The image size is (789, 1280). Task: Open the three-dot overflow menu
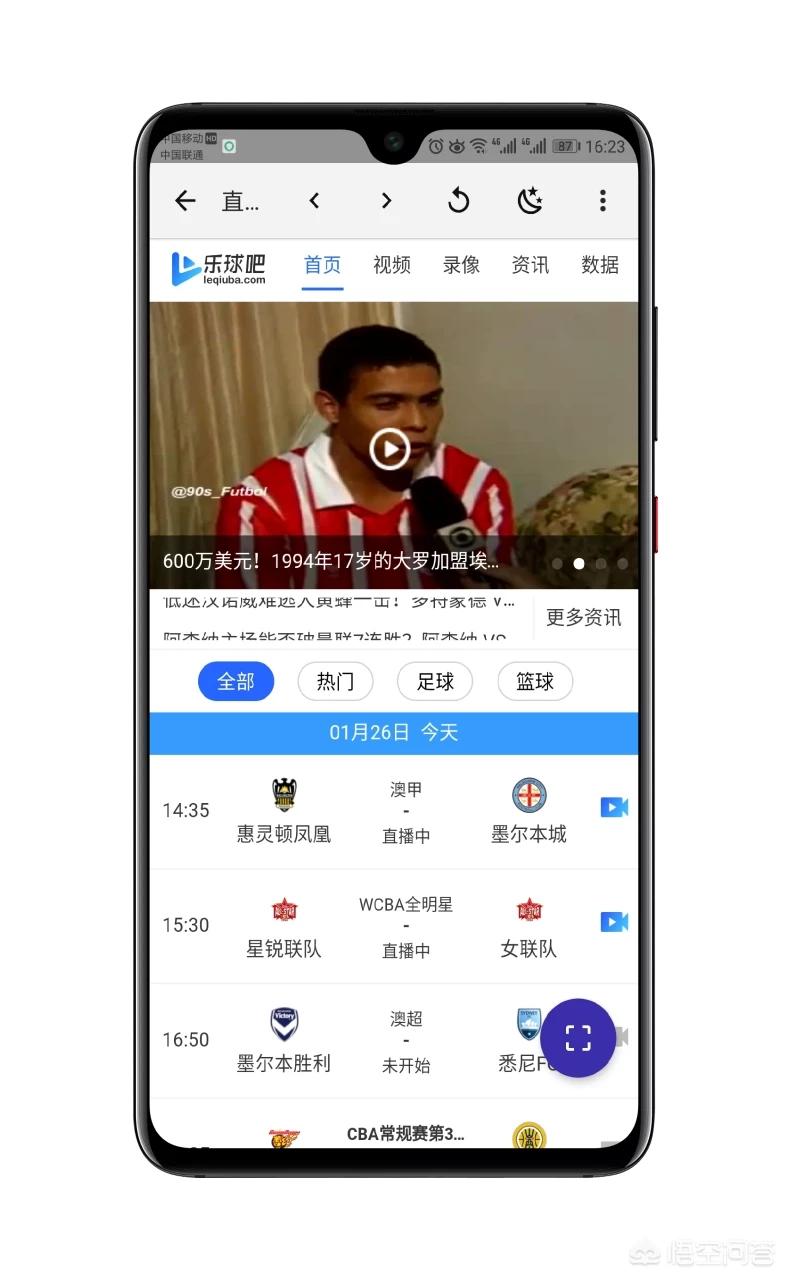click(x=602, y=201)
